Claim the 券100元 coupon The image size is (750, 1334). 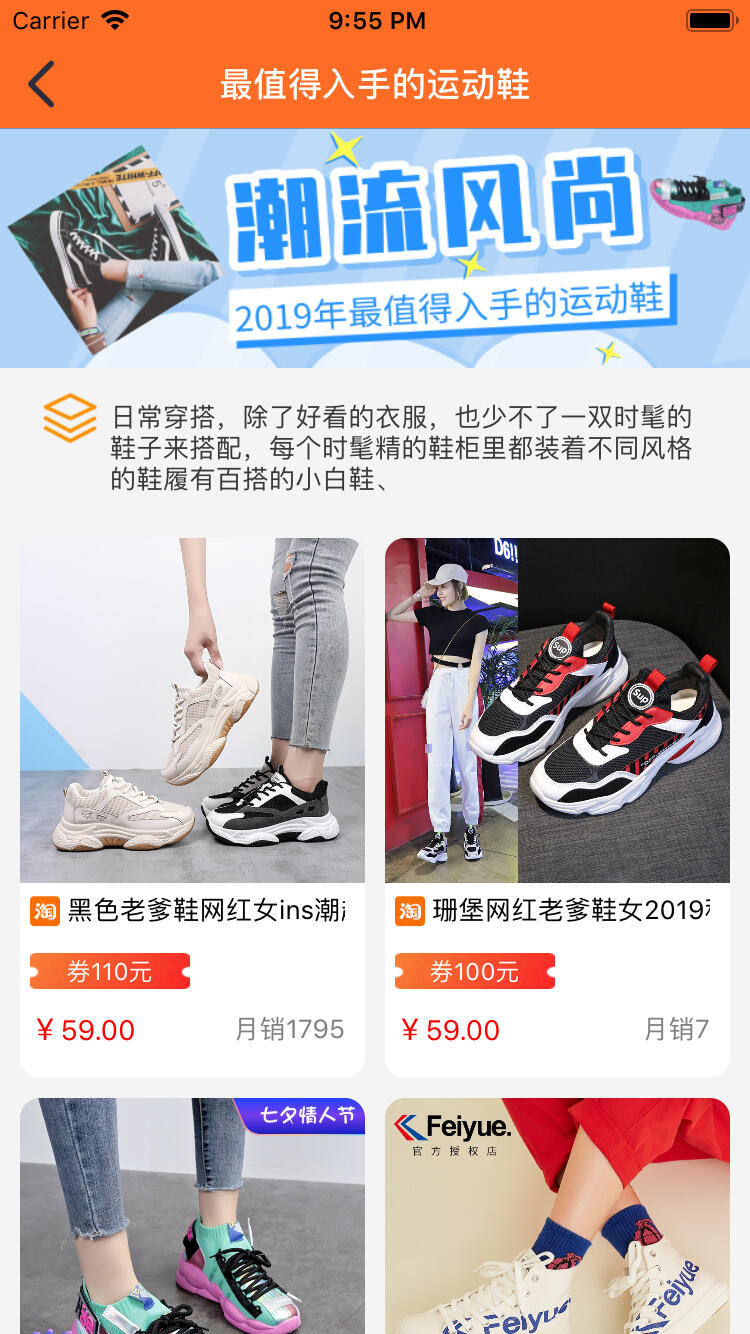[x=475, y=971]
